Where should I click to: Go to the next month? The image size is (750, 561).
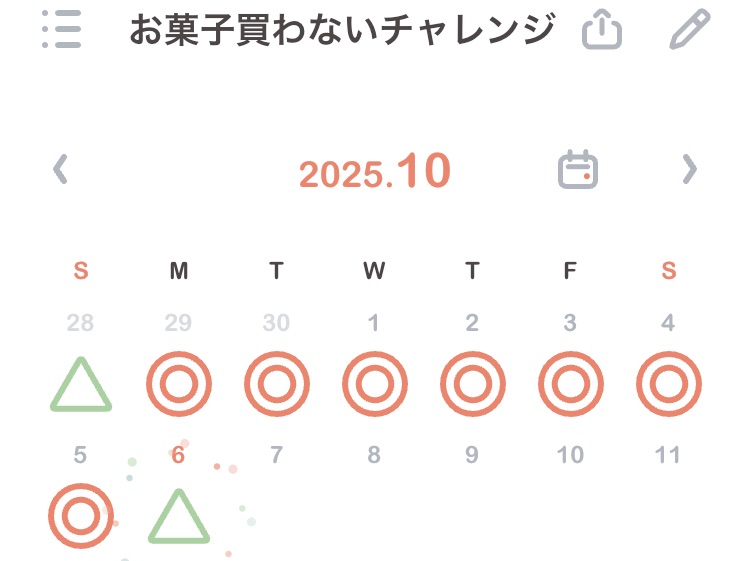(688, 170)
